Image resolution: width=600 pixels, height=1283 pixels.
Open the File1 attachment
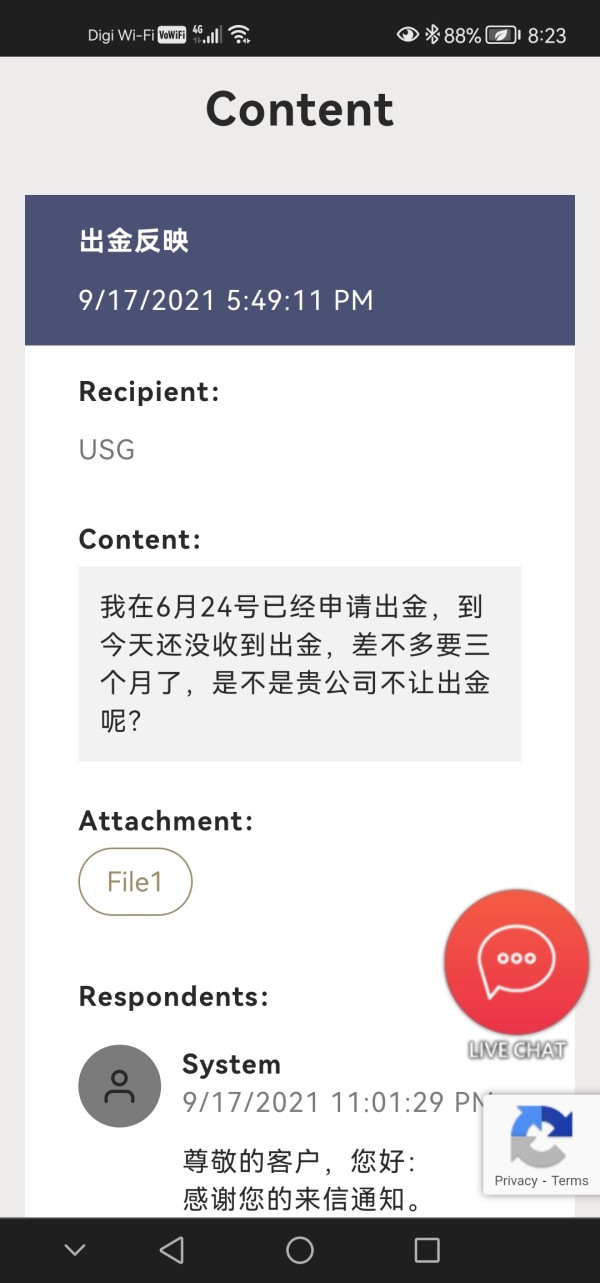click(135, 881)
